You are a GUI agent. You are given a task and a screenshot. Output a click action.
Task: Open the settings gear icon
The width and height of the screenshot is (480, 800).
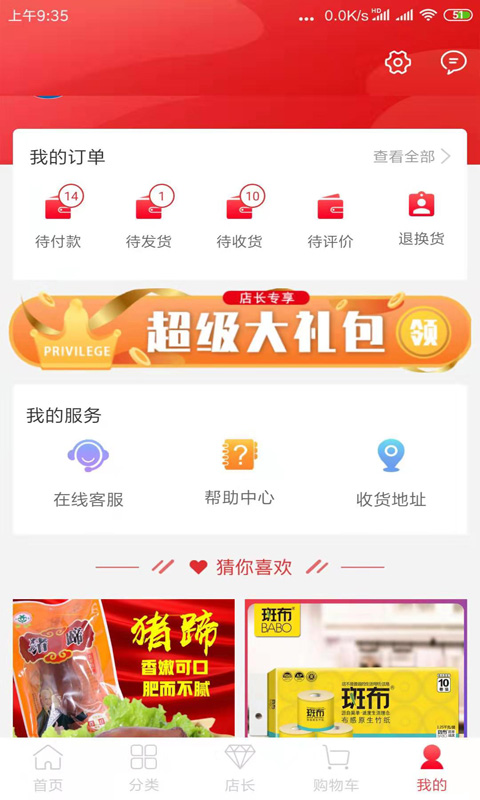[x=397, y=63]
